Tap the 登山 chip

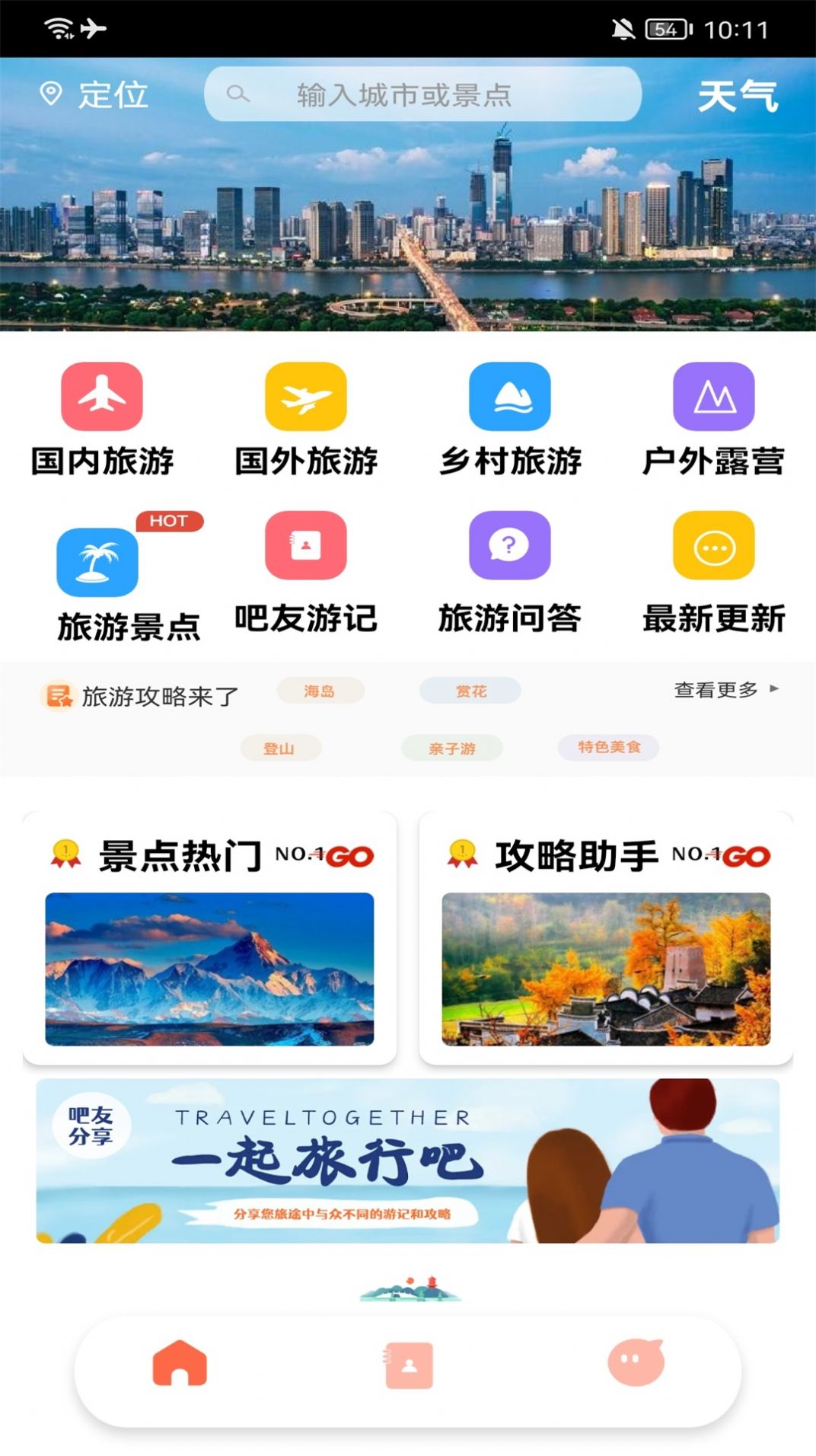[279, 749]
